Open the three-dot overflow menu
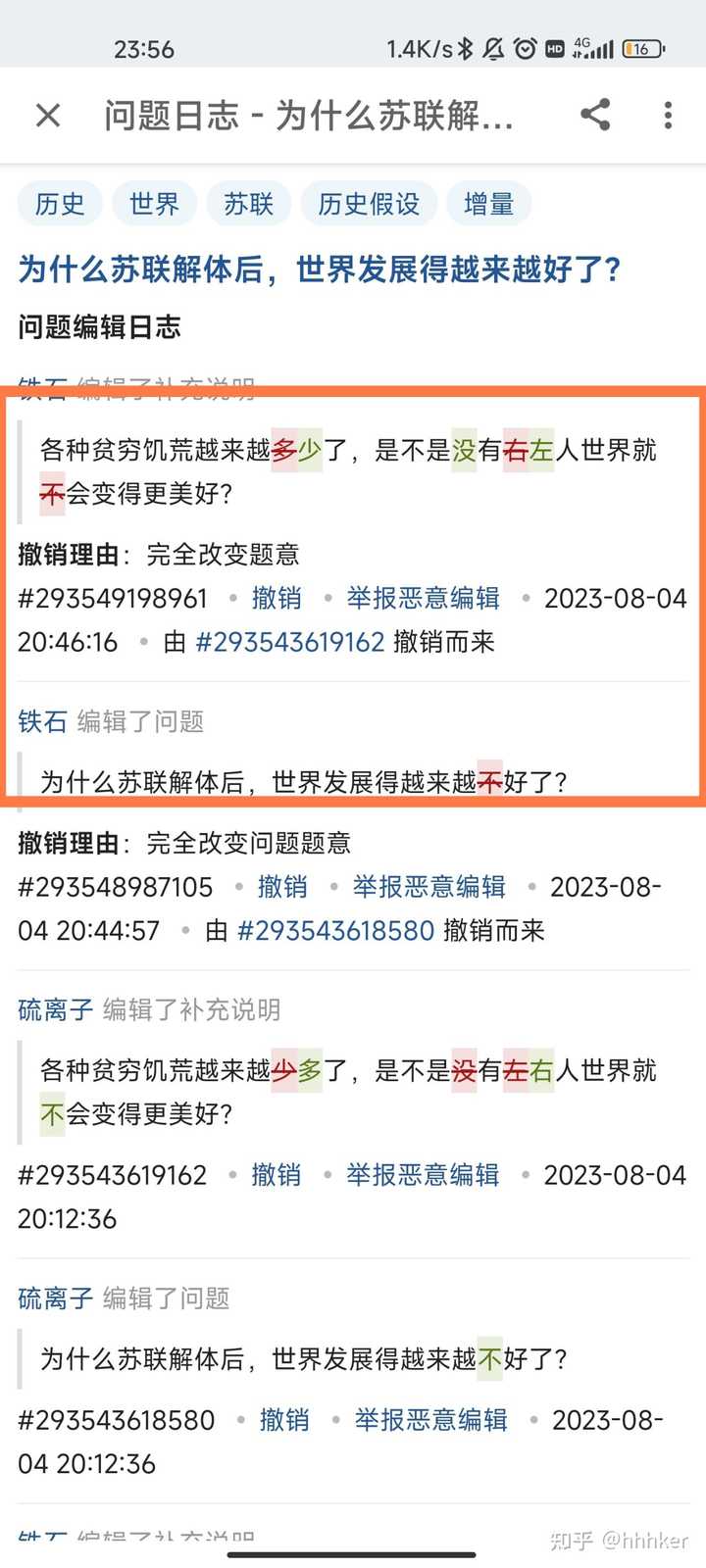Screen dimensions: 706x1568 coord(668,116)
